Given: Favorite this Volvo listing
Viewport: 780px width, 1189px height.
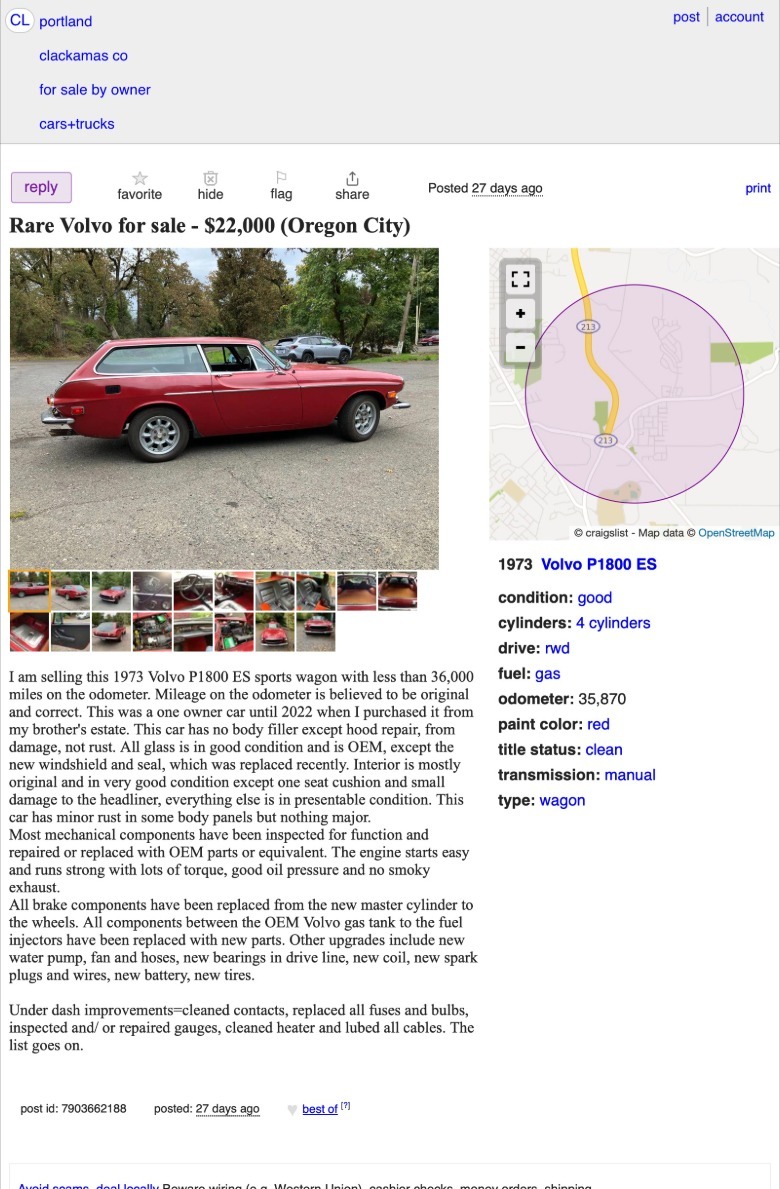Looking at the screenshot, I should 139,186.
